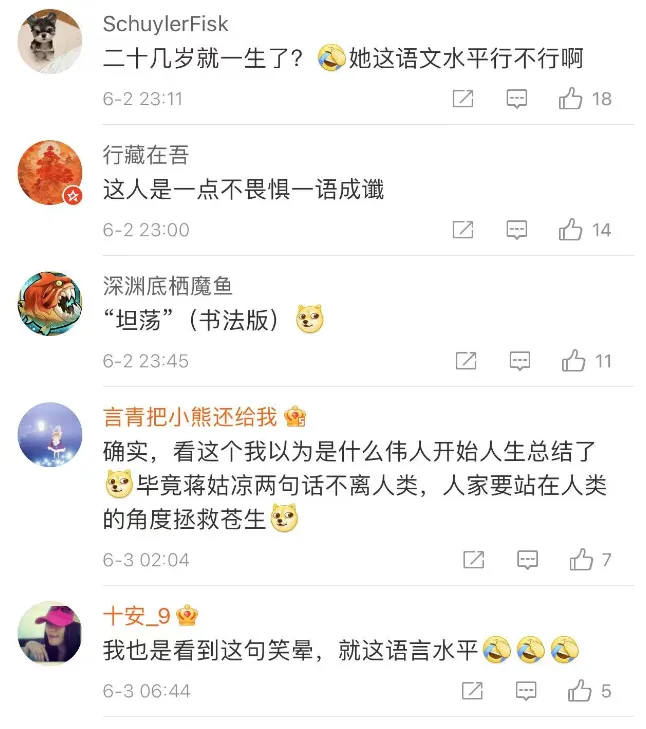Reply to 深渊底栖魔鱼's comment
Viewport: 646px width, 729px height.
click(x=519, y=360)
